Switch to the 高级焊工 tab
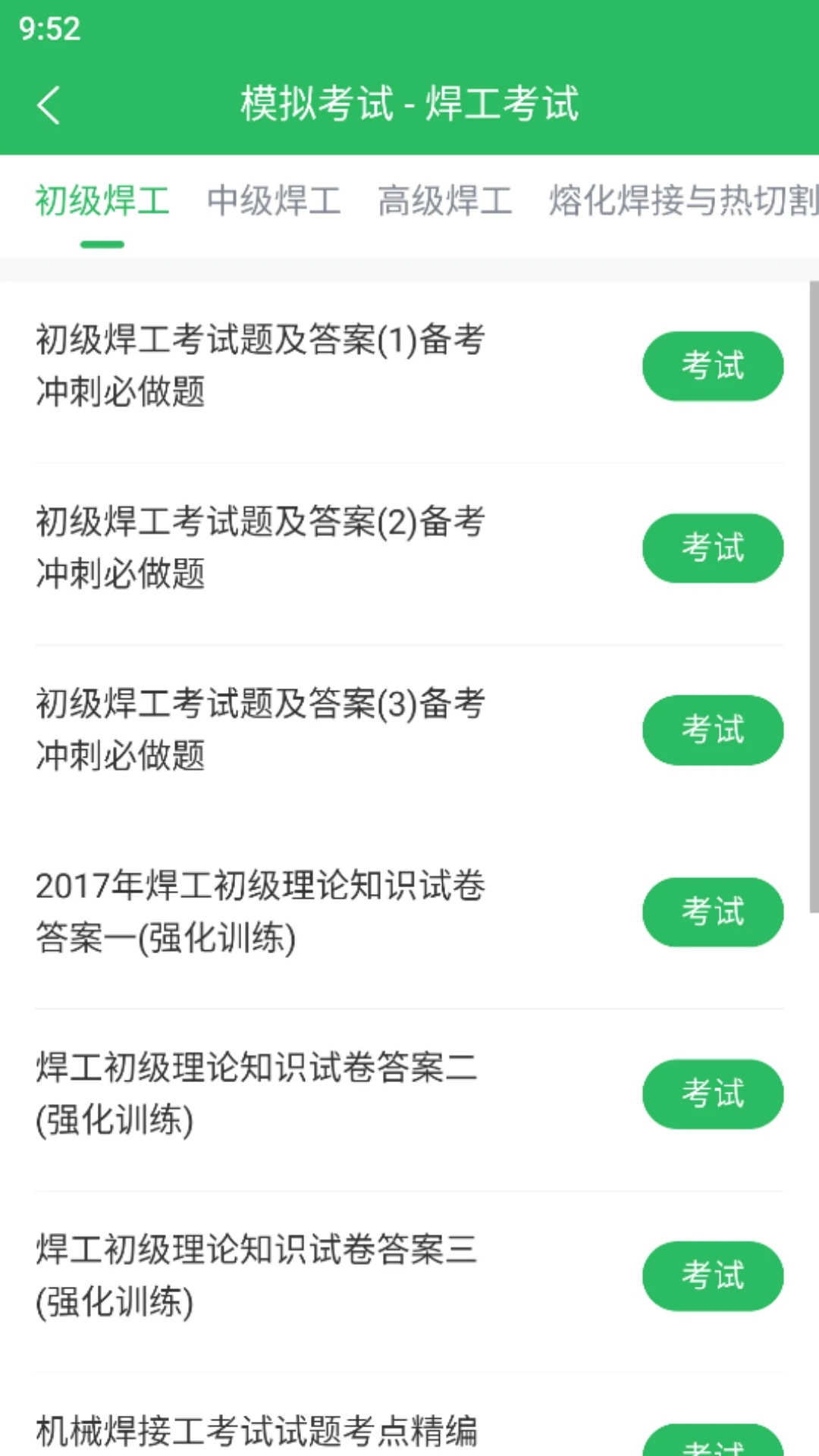This screenshot has height=1456, width=819. 444,199
